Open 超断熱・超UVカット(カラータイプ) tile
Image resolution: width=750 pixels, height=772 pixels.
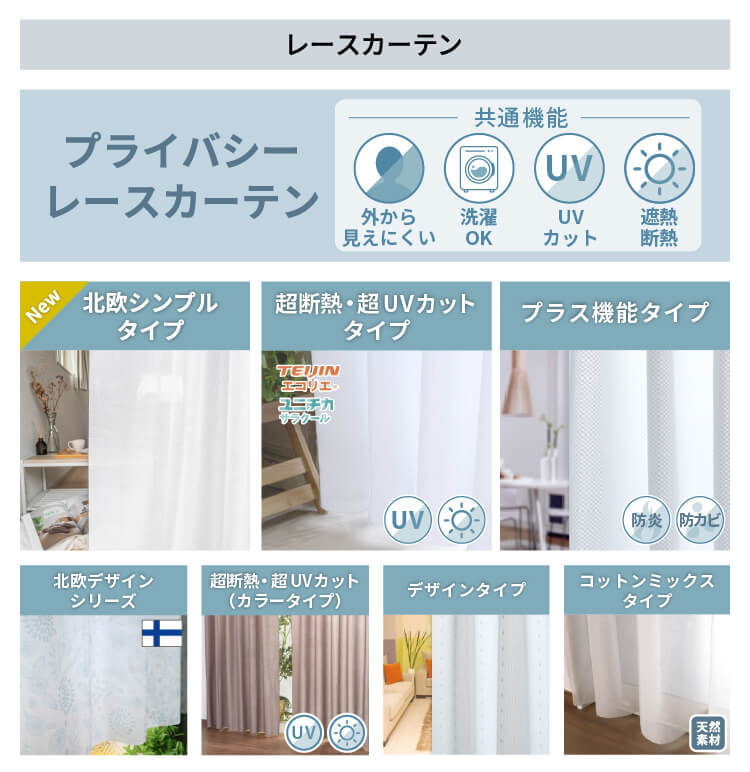point(285,660)
